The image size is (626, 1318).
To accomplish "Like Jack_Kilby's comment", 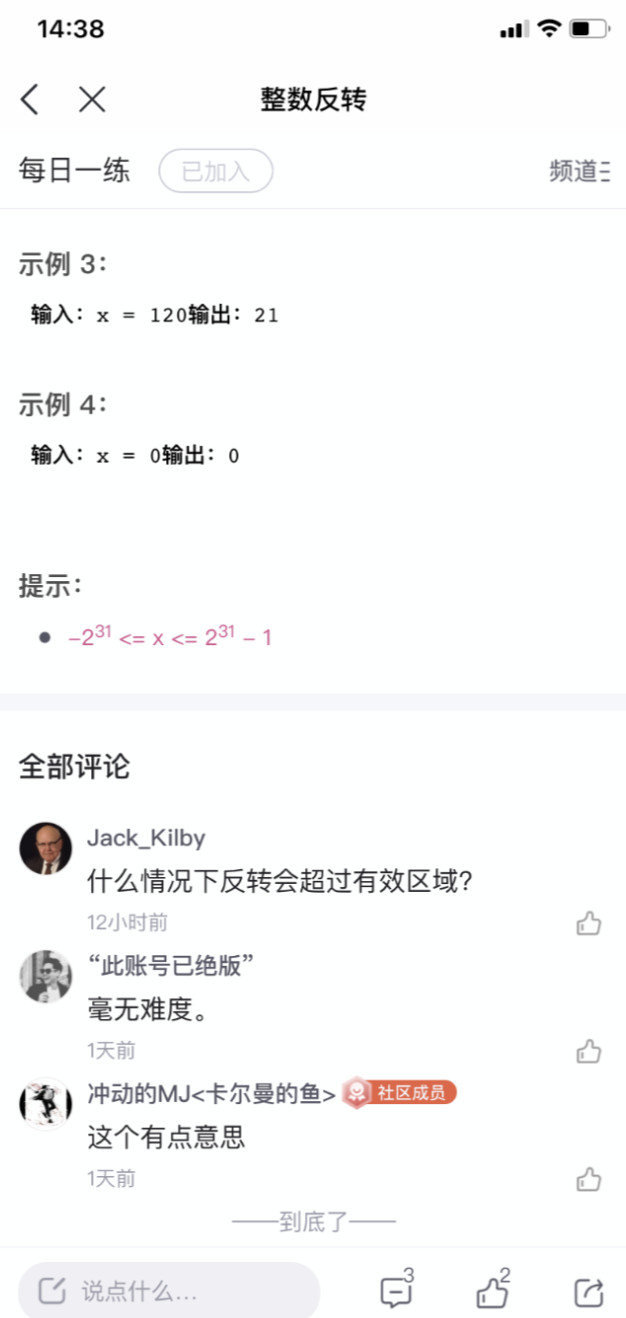I will point(589,923).
